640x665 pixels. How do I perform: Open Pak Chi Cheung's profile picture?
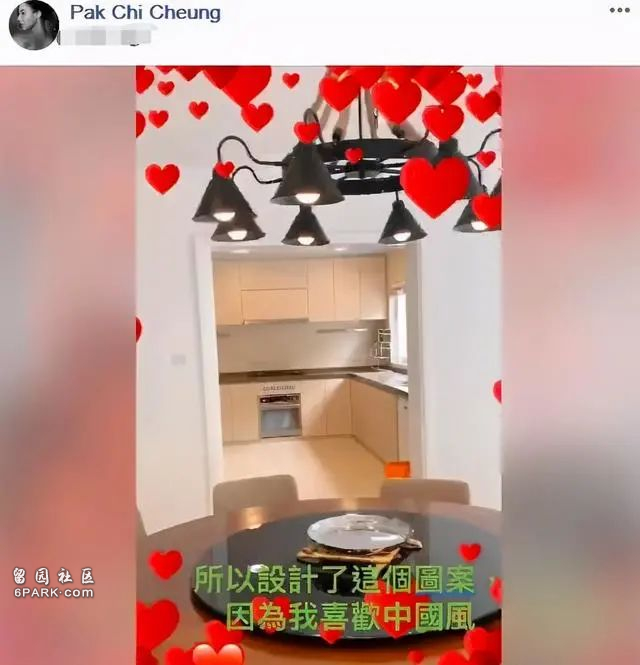tap(33, 25)
